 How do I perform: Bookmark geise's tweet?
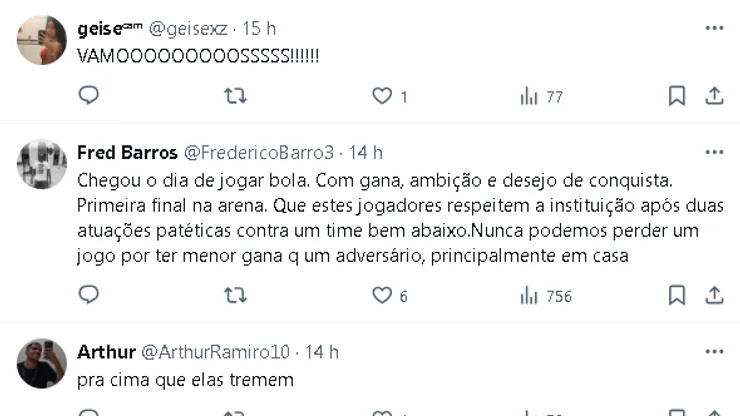677,96
